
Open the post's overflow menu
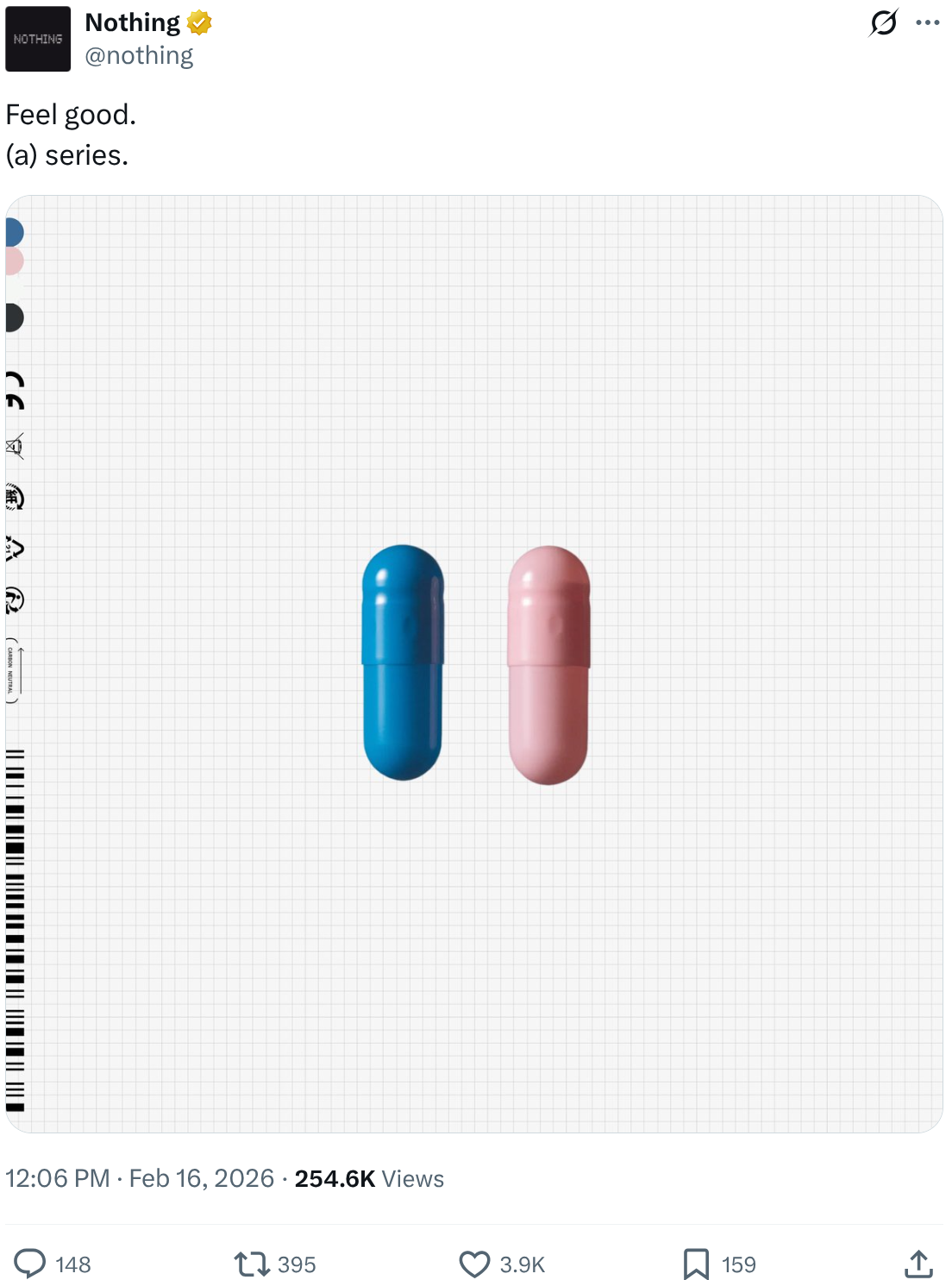coord(927,22)
